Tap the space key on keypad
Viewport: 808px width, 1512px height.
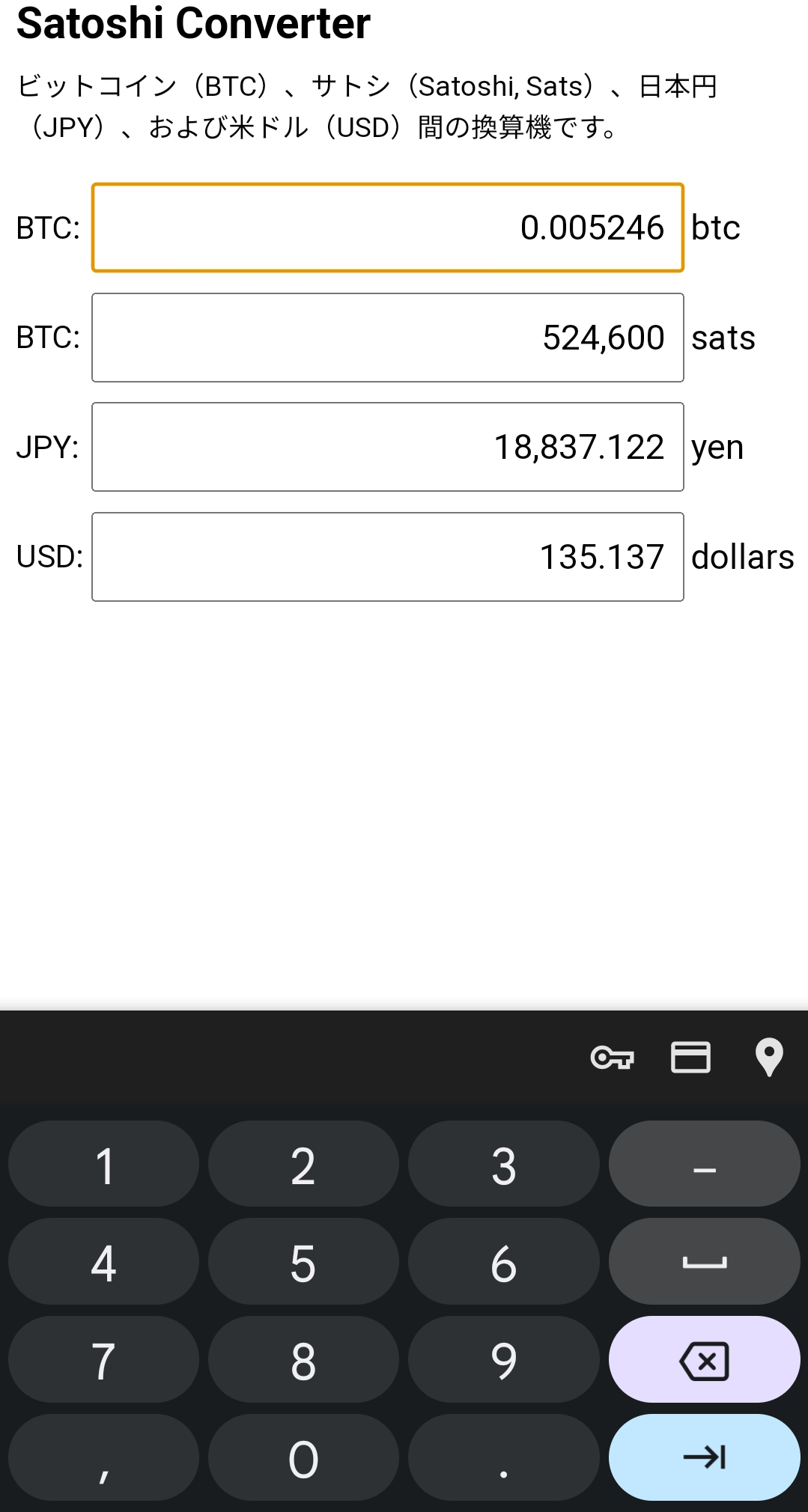[x=704, y=1263]
